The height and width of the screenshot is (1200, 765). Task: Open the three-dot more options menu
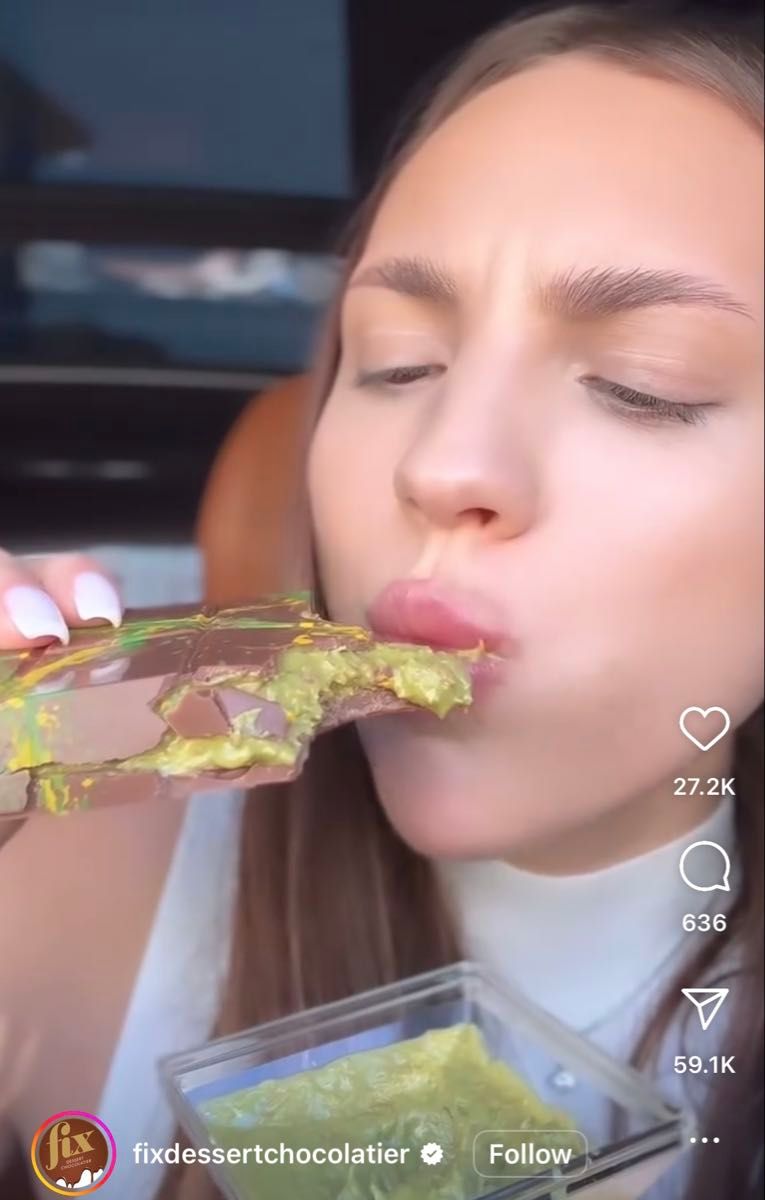tap(704, 1140)
